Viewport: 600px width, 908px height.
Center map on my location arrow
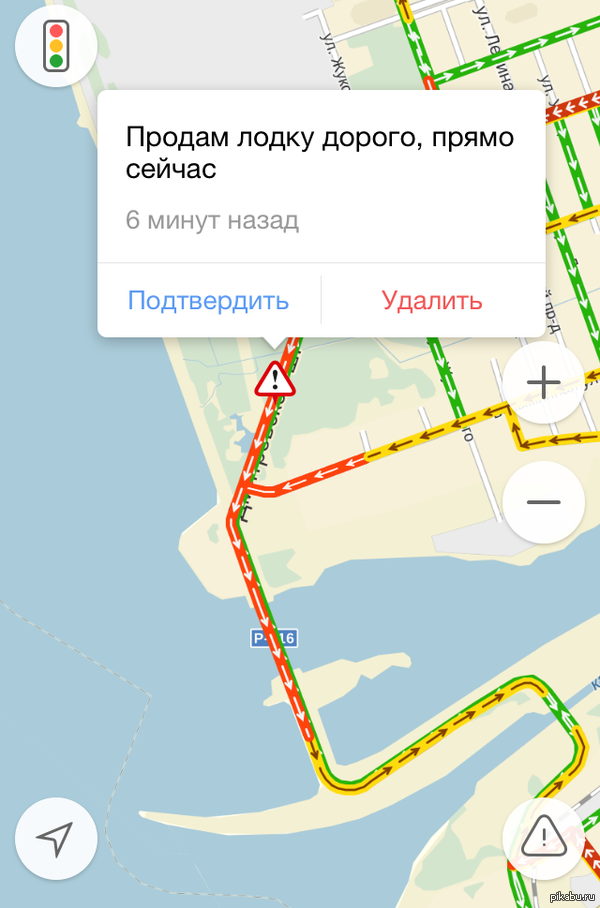56,838
